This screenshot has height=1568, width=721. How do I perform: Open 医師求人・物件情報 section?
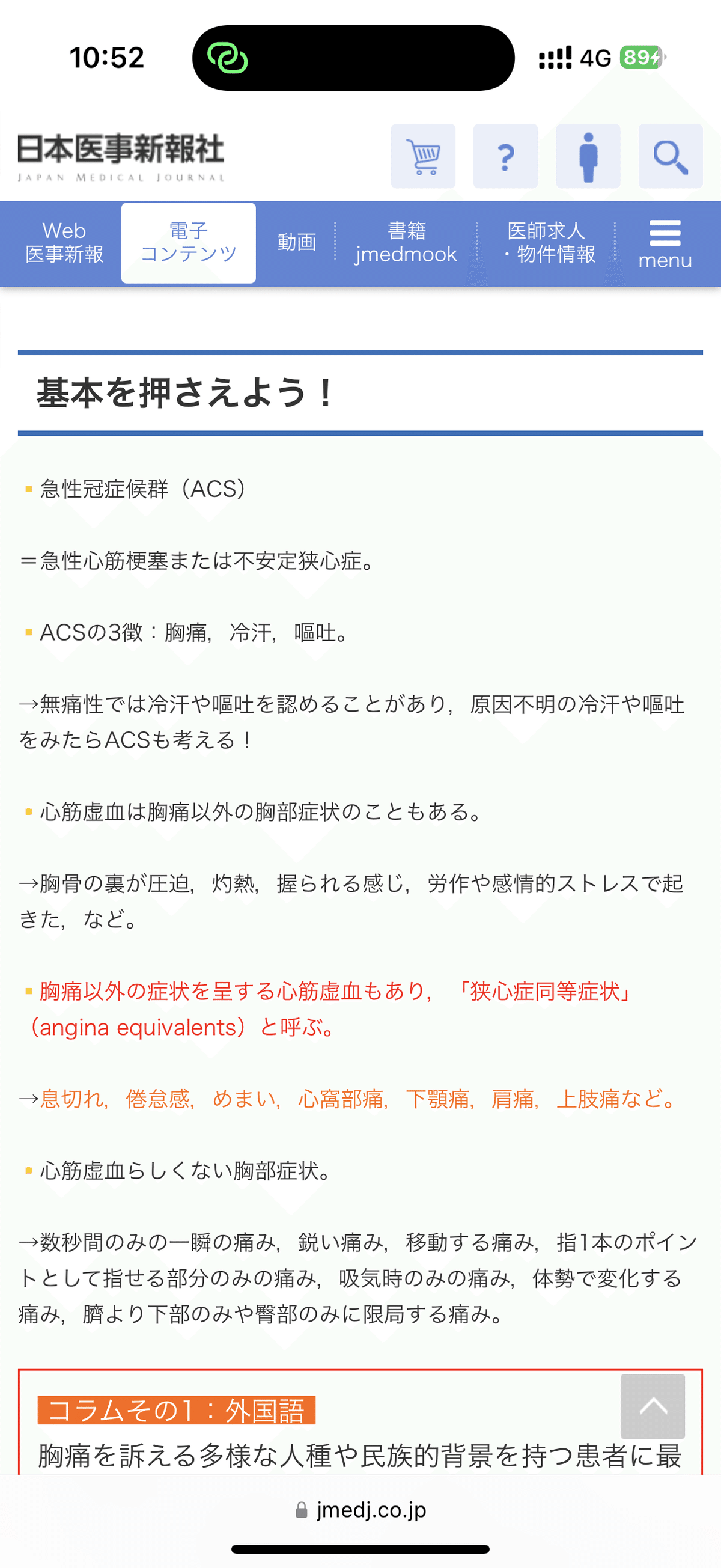click(x=546, y=243)
